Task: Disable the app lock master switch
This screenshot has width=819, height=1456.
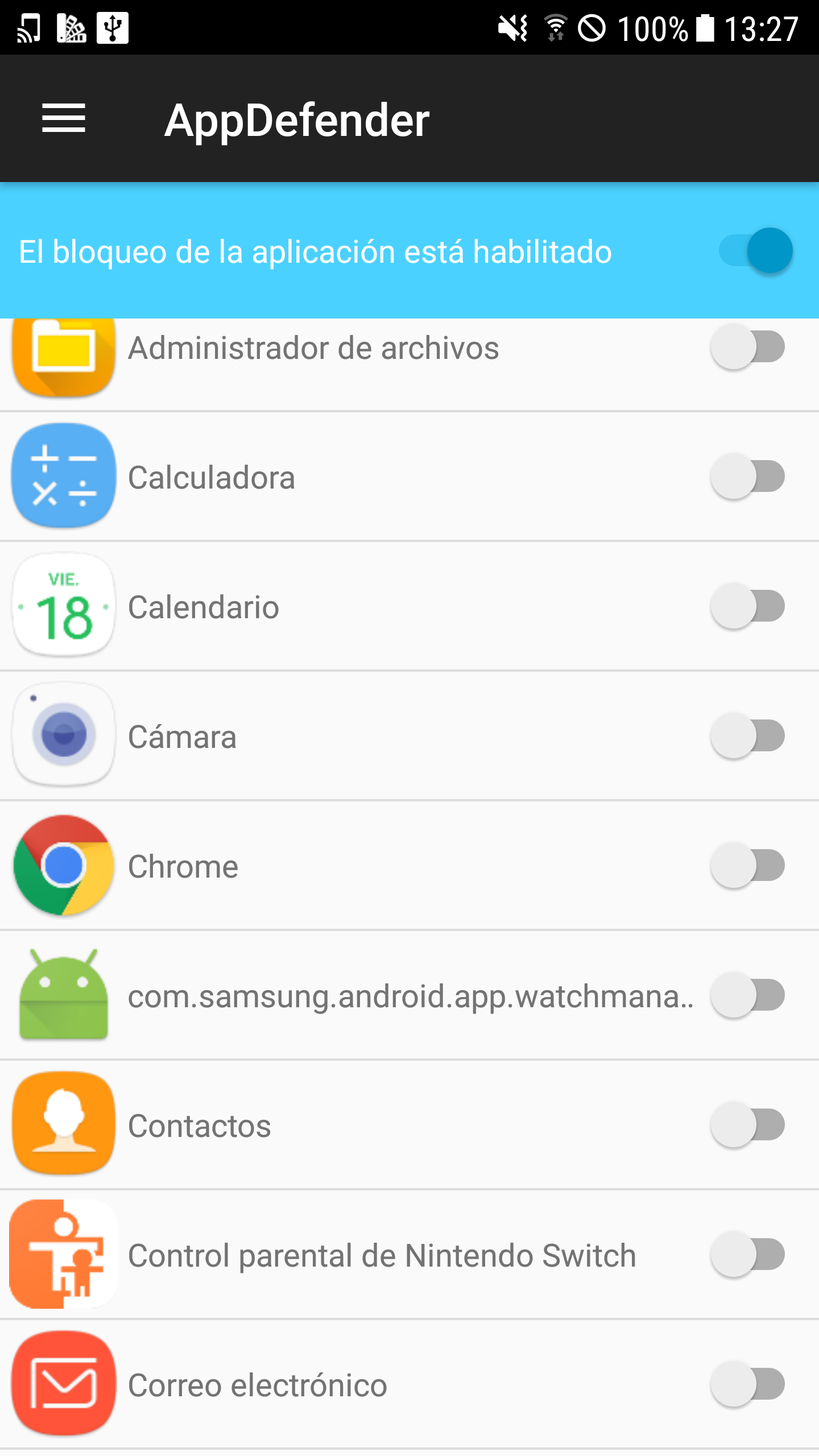Action: [756, 250]
